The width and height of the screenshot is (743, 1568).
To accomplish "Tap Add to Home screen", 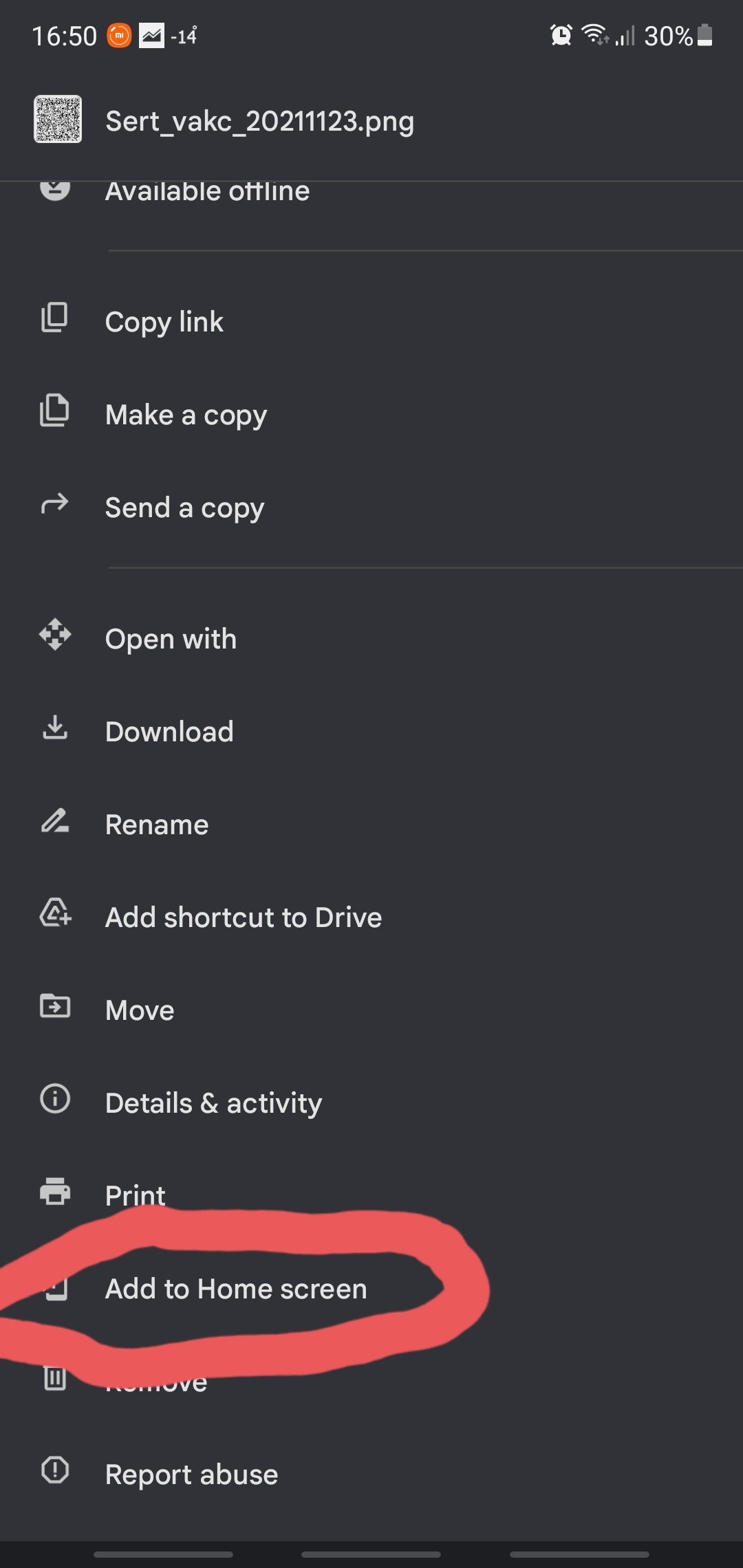I will (x=236, y=1289).
